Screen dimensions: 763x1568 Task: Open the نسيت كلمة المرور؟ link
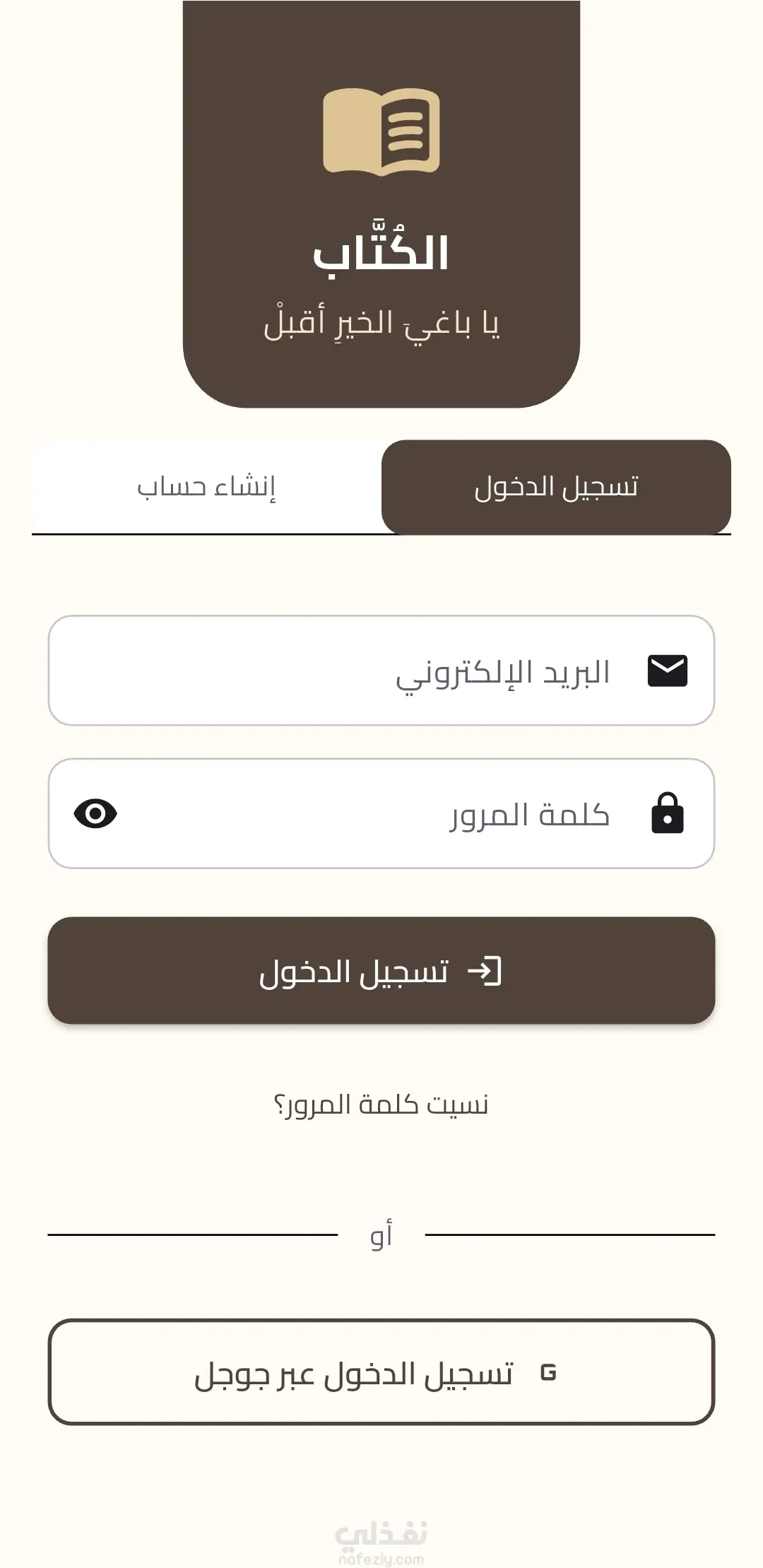(x=381, y=1104)
